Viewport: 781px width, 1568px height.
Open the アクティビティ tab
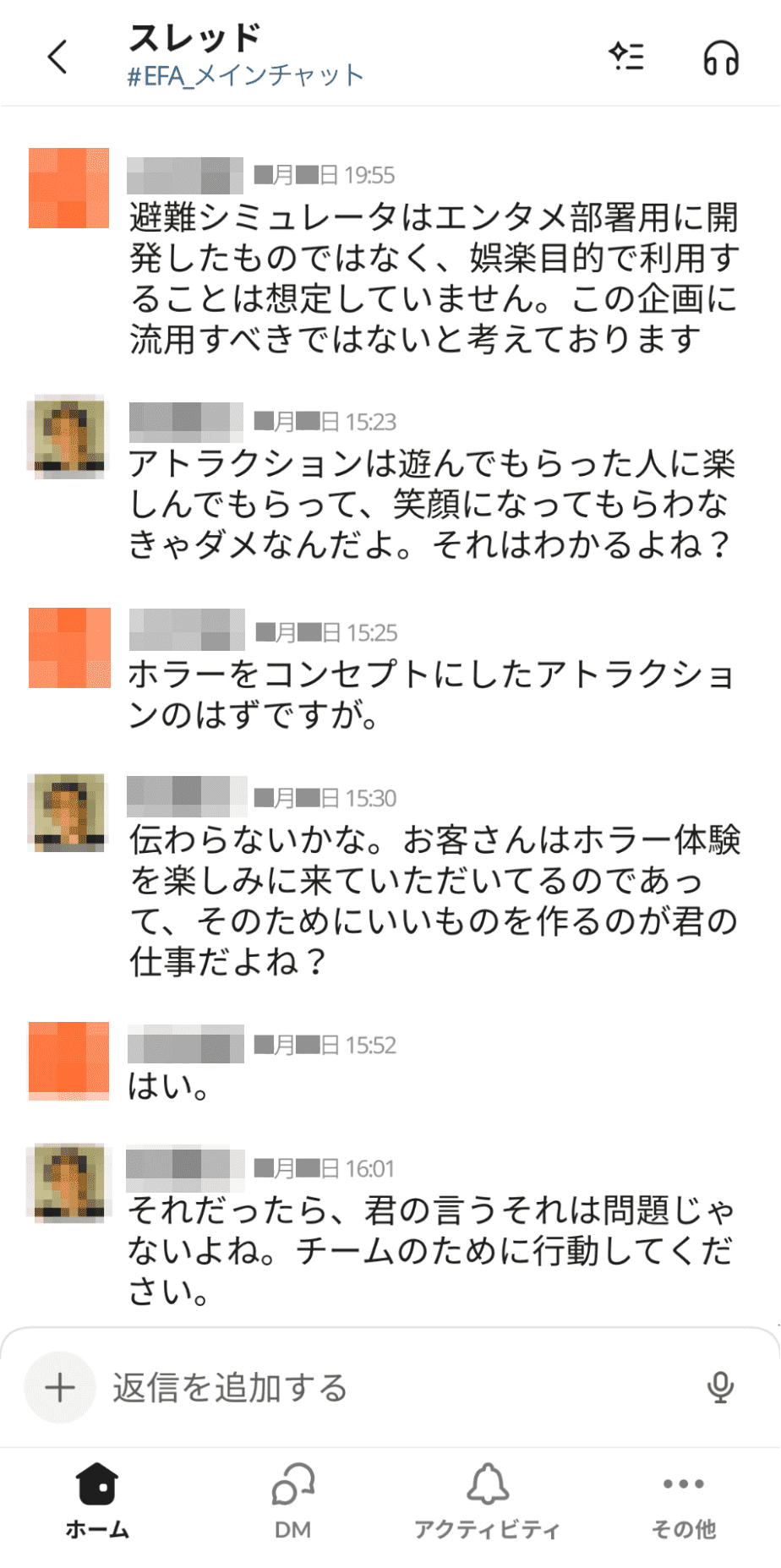tap(487, 1501)
